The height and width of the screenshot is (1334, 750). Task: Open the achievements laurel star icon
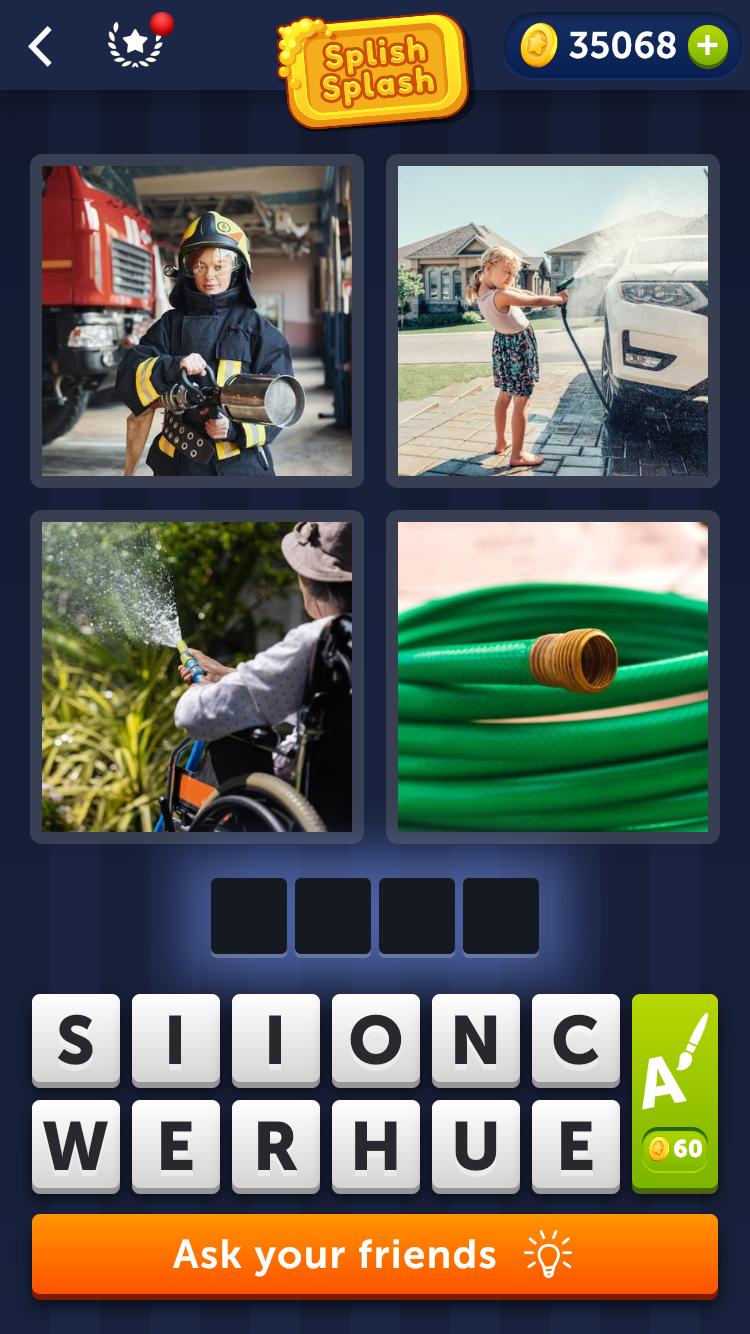[x=137, y=43]
